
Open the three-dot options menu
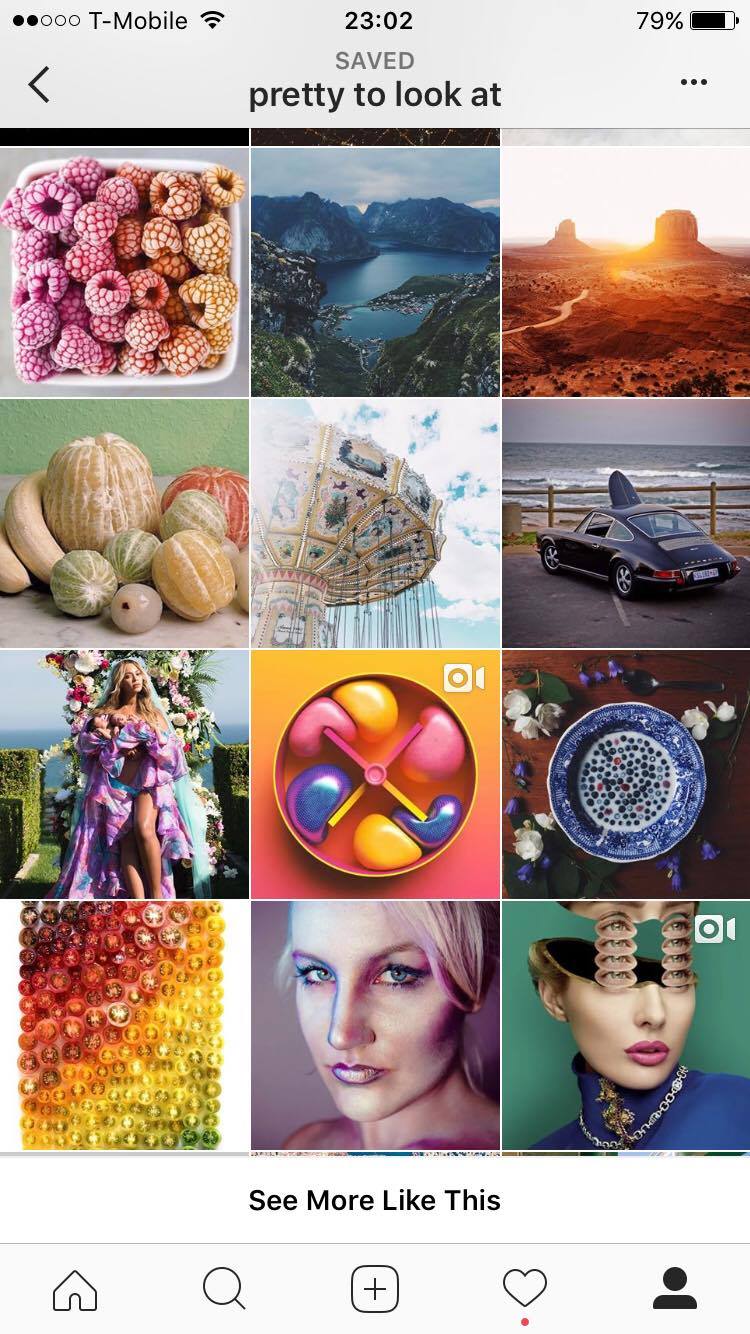(693, 83)
